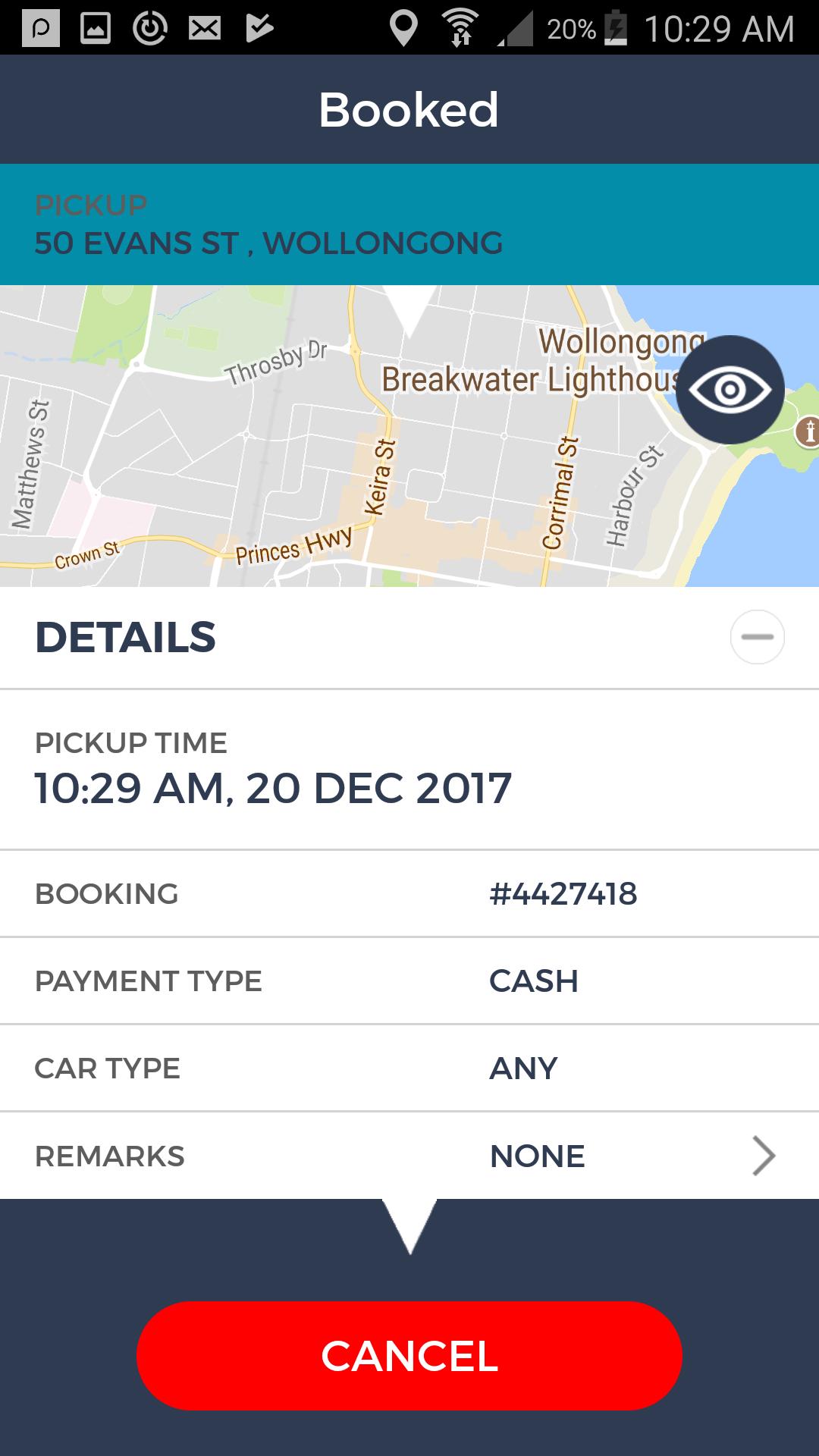Image resolution: width=819 pixels, height=1456 pixels.
Task: Select pickup address 50 Evans St Wollongong
Action: pos(268,243)
